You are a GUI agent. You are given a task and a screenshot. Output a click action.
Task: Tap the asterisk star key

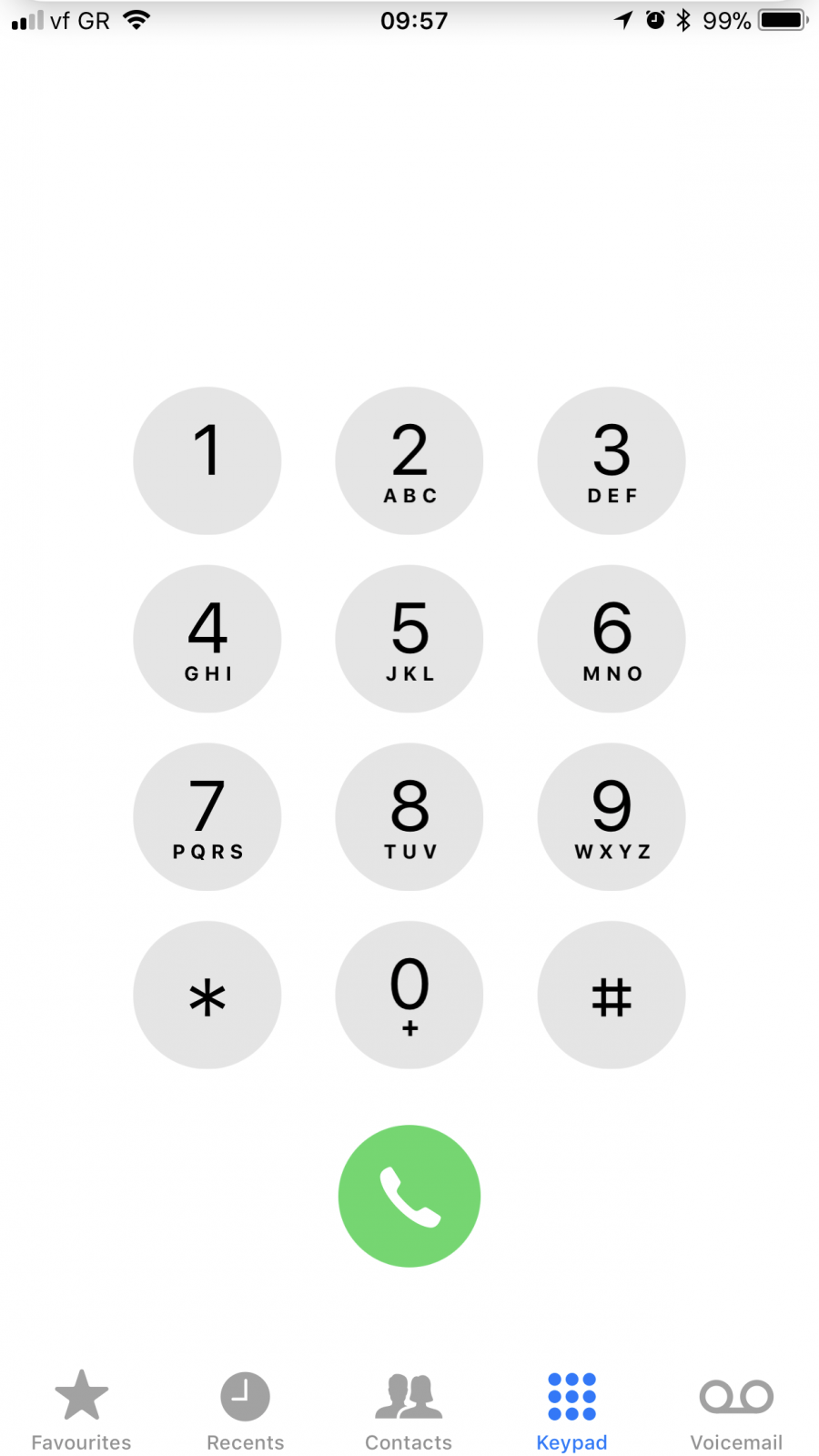click(207, 995)
